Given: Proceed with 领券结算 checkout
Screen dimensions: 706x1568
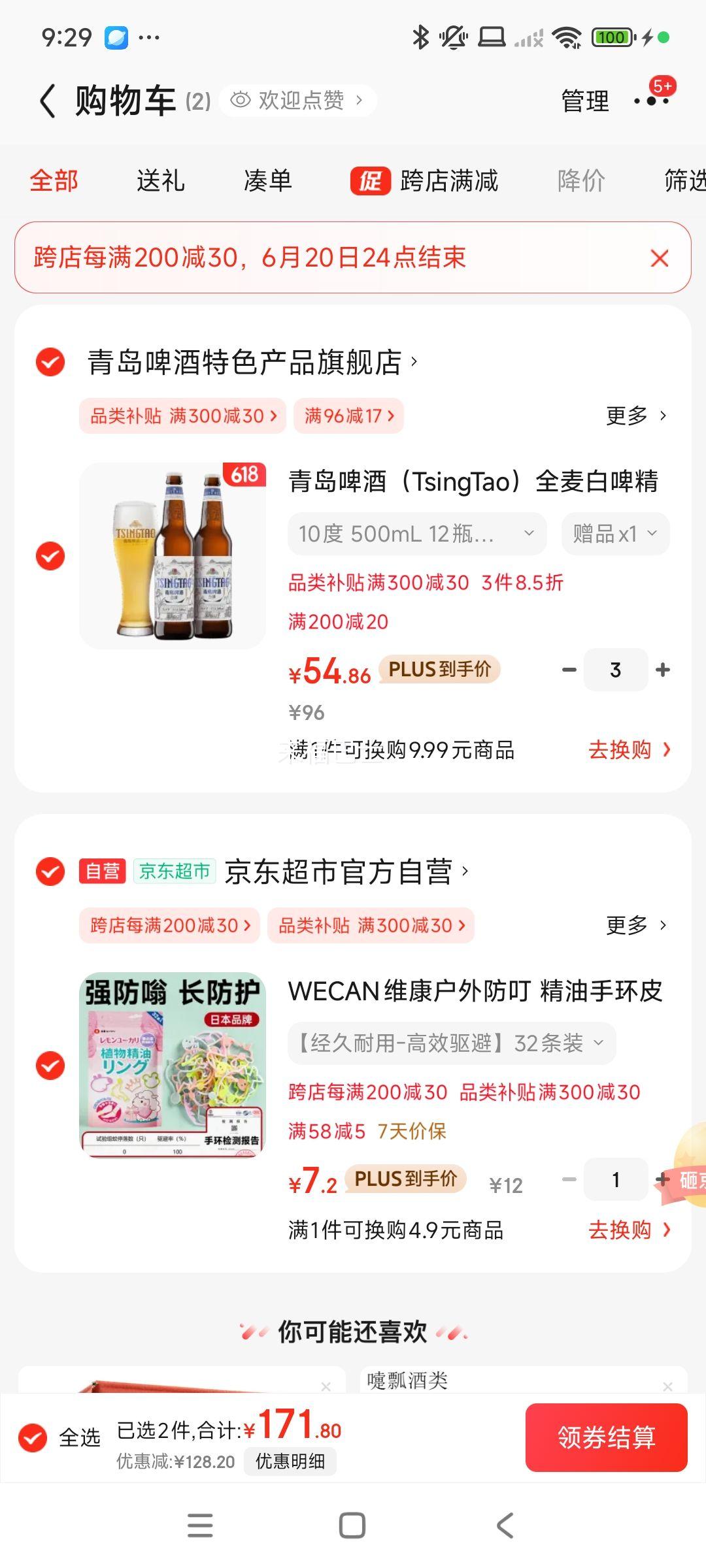Looking at the screenshot, I should click(x=606, y=1437).
